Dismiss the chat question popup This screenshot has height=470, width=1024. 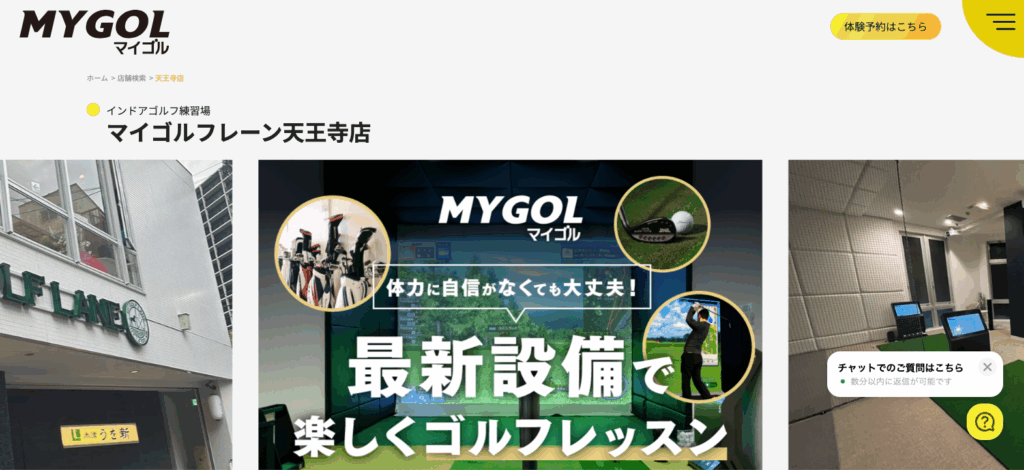click(x=987, y=367)
